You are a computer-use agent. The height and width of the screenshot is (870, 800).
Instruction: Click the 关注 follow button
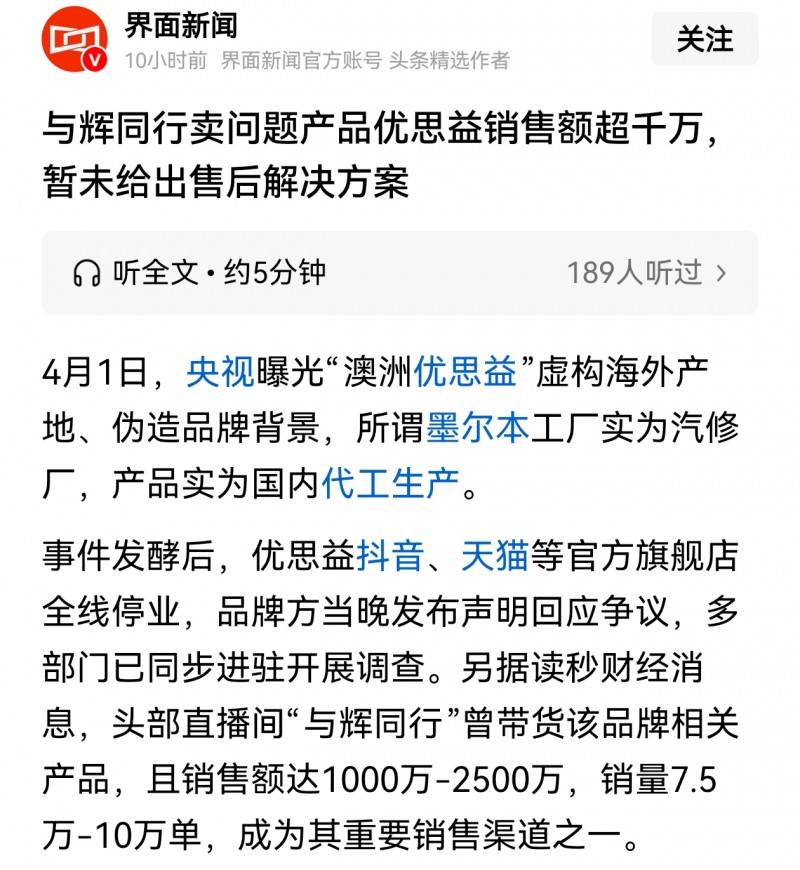[705, 40]
